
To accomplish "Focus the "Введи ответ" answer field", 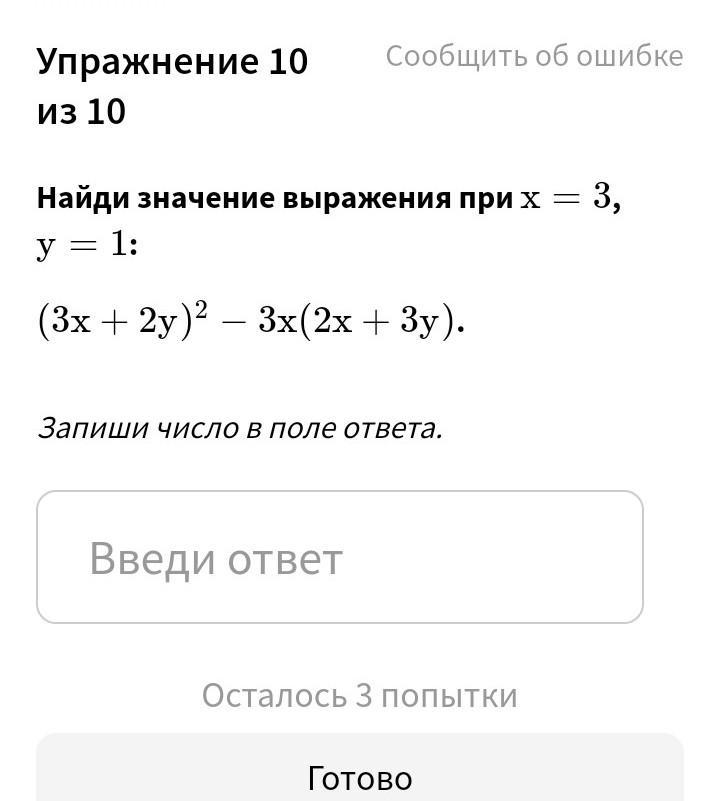I will pyautogui.click(x=340, y=557).
